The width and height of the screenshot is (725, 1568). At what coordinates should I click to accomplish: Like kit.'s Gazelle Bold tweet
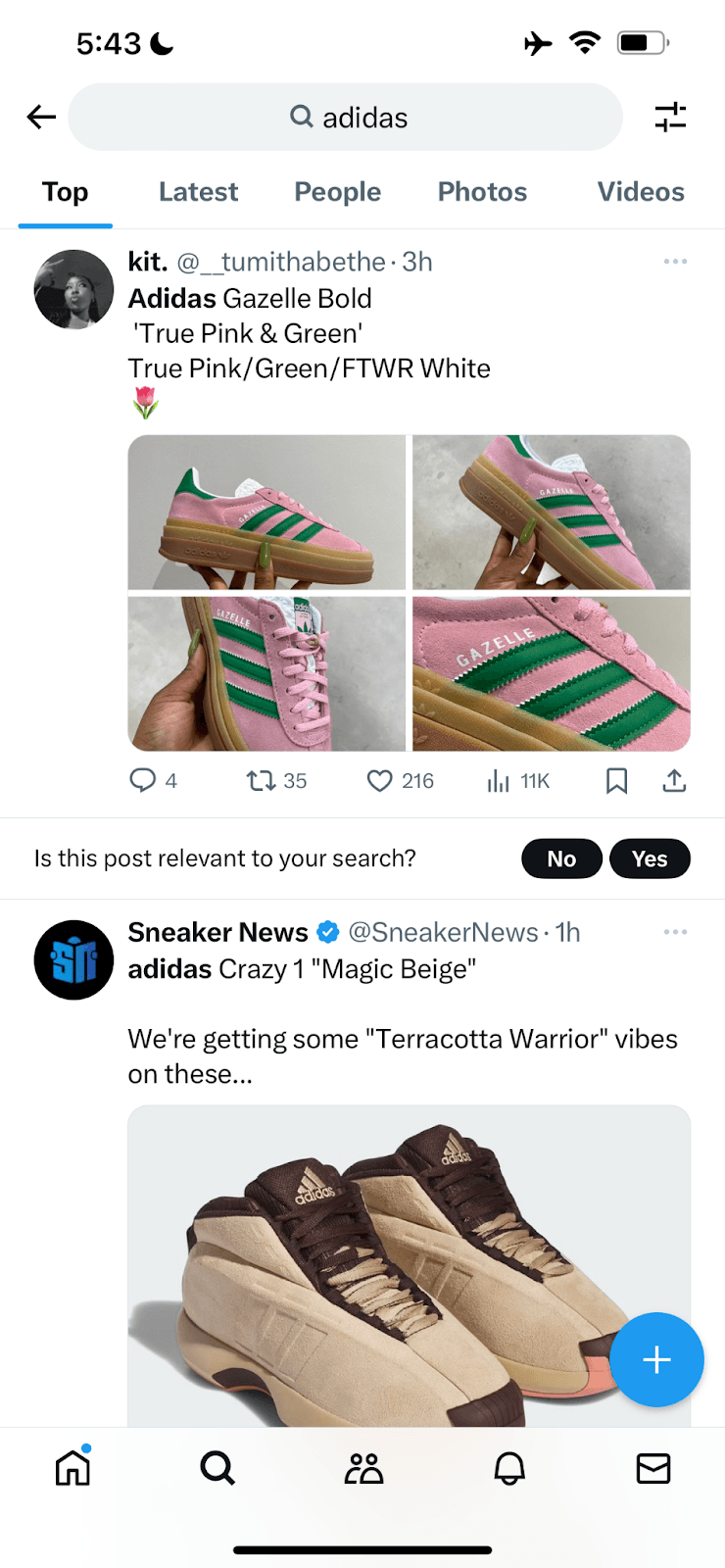coord(378,781)
